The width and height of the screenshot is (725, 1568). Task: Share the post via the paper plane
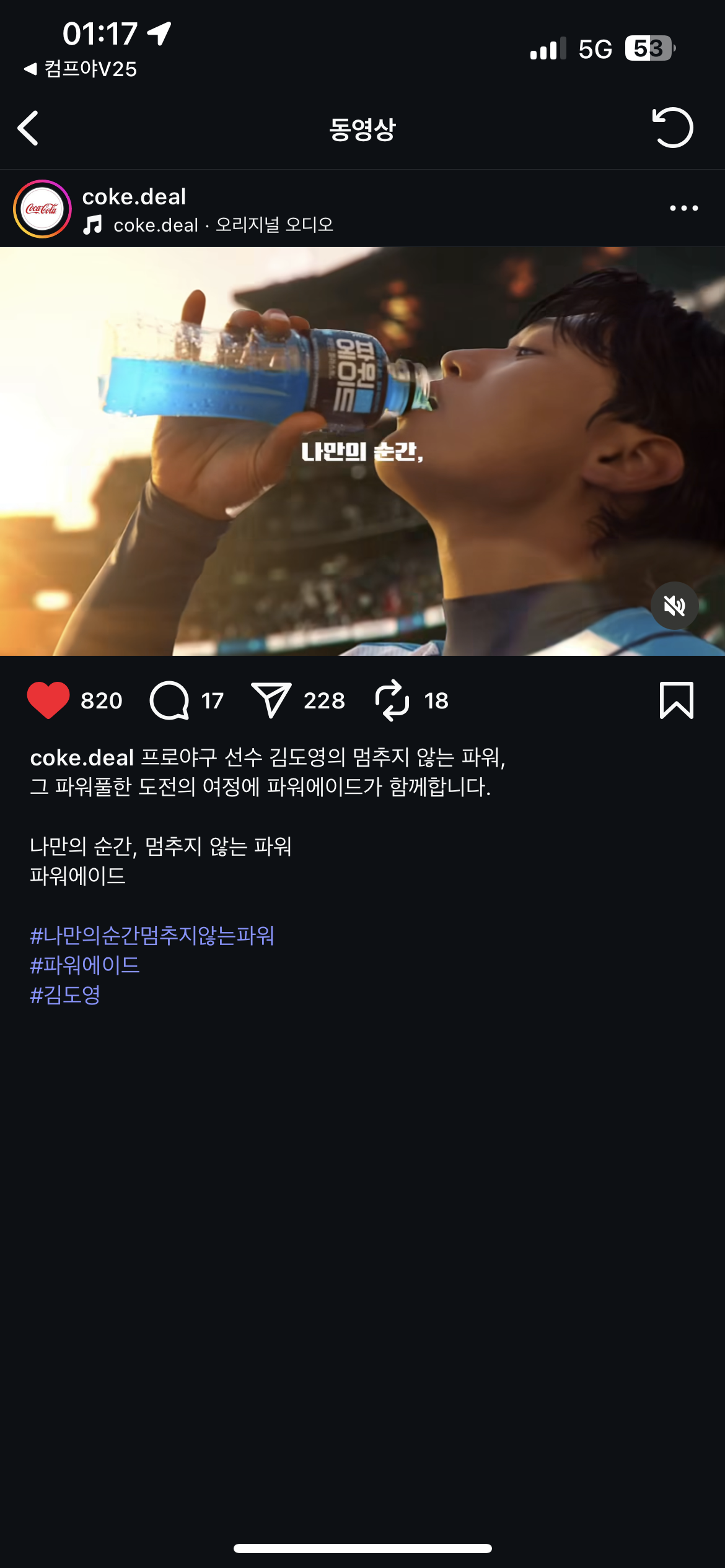pyautogui.click(x=271, y=700)
